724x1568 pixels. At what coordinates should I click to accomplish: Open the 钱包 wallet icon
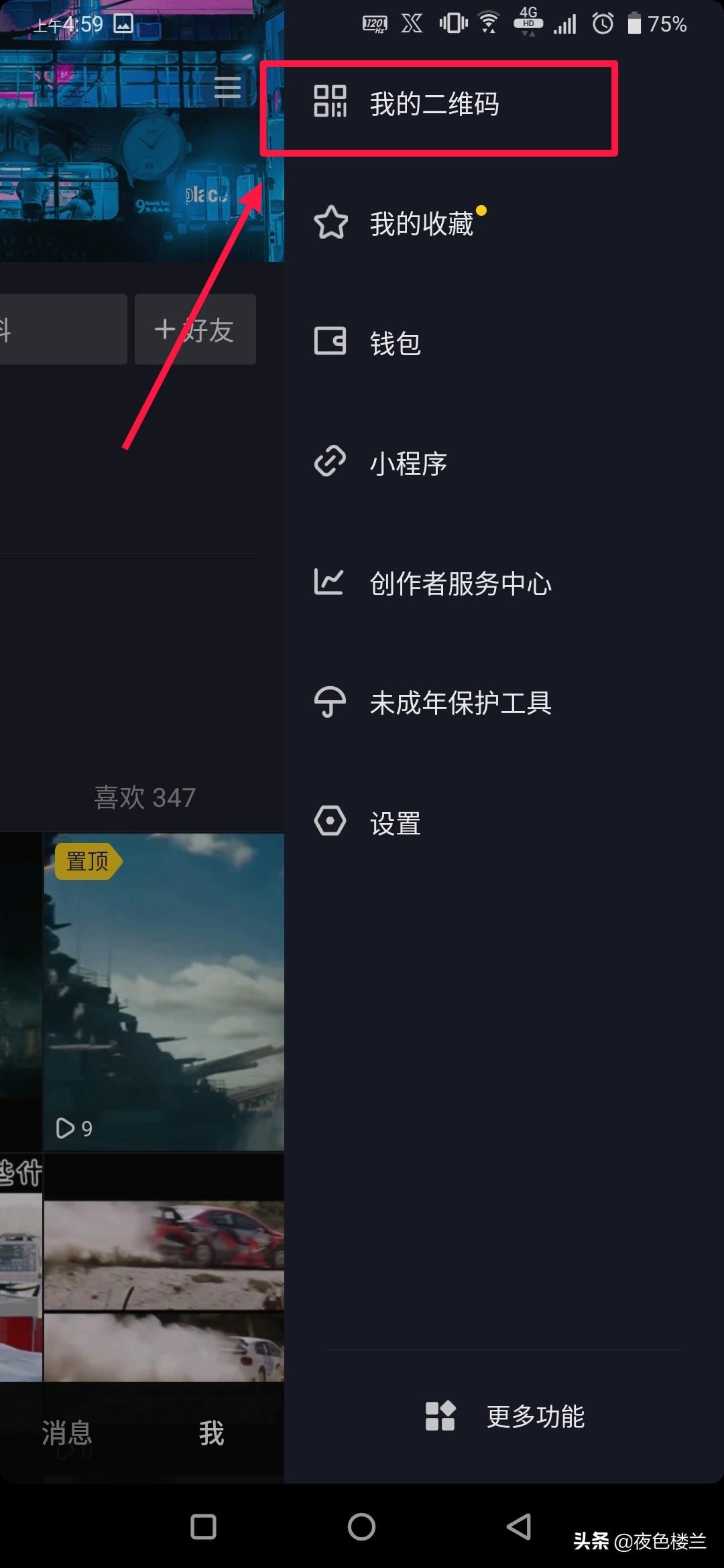pos(330,342)
